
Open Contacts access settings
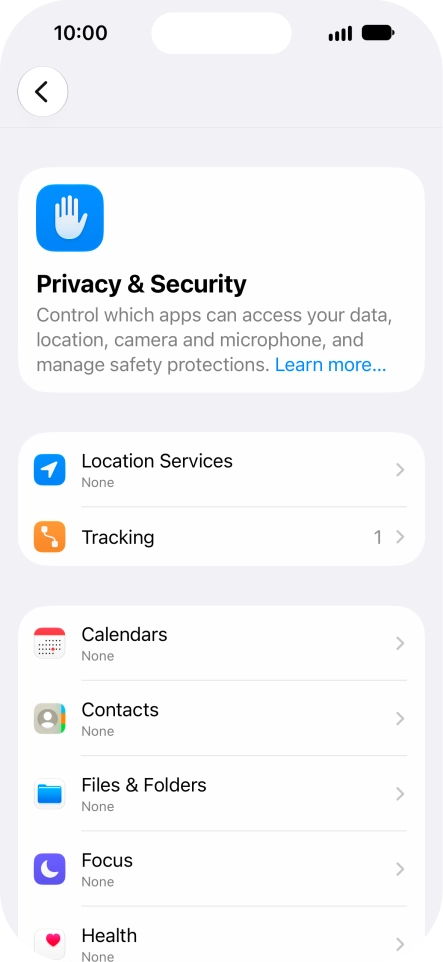pos(222,718)
